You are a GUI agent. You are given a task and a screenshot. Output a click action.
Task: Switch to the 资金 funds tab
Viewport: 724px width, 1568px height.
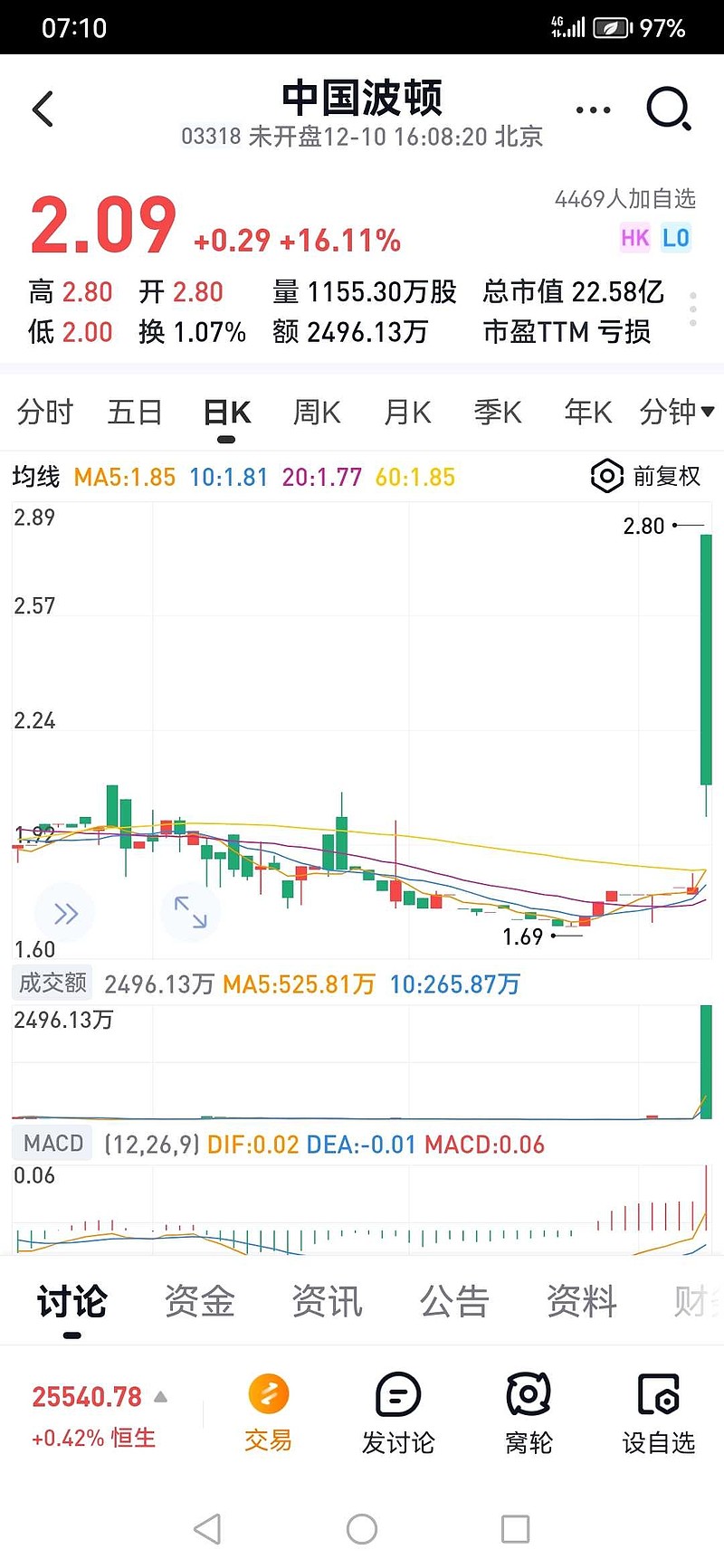click(x=199, y=1301)
